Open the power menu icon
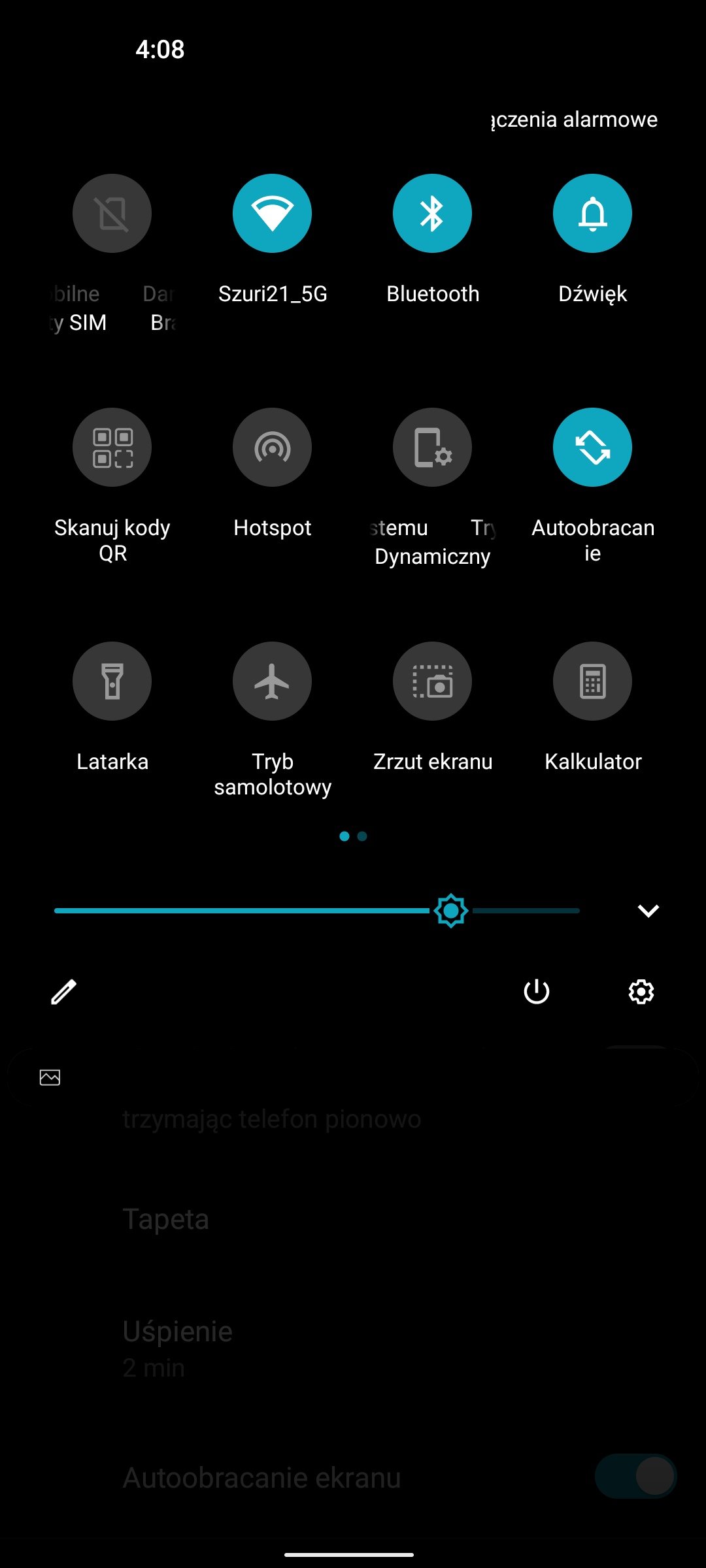 pyautogui.click(x=537, y=992)
